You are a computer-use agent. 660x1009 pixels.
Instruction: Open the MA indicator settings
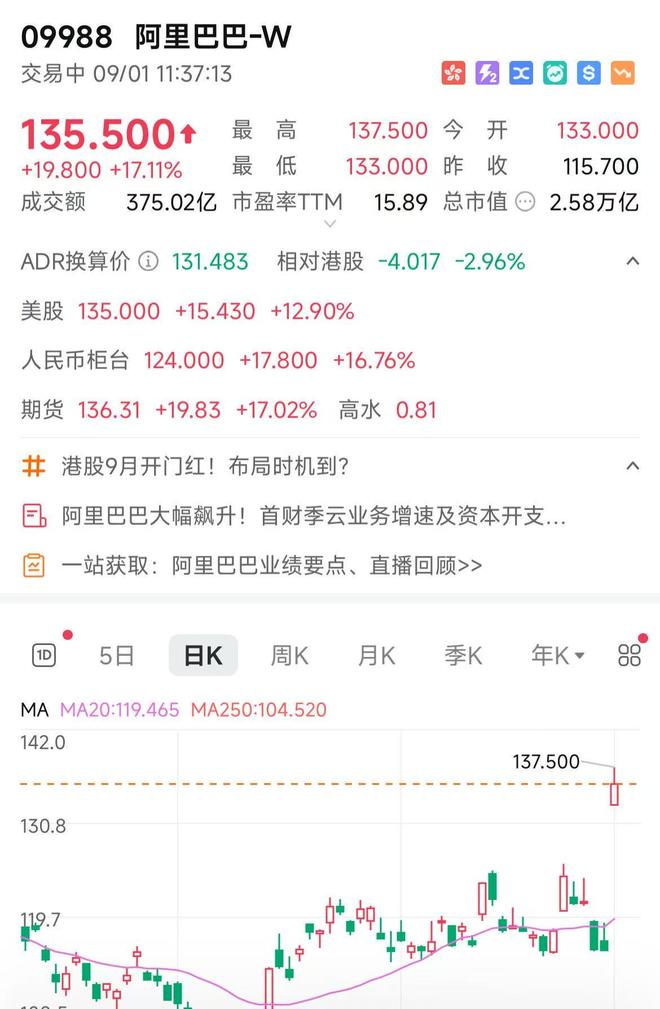(35, 710)
